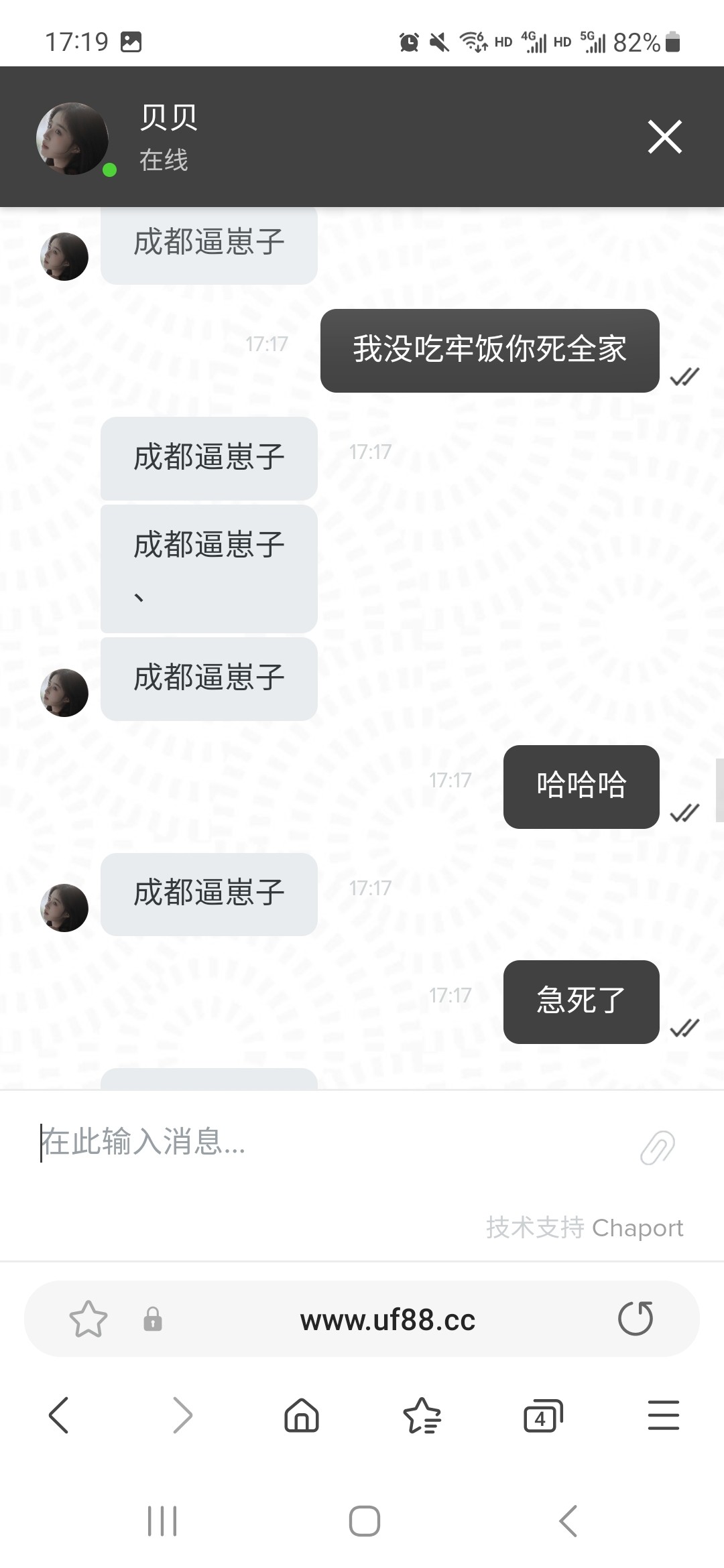Viewport: 724px width, 1568px height.
Task: Open 贝贝's profile avatar in chat header
Action: [72, 137]
